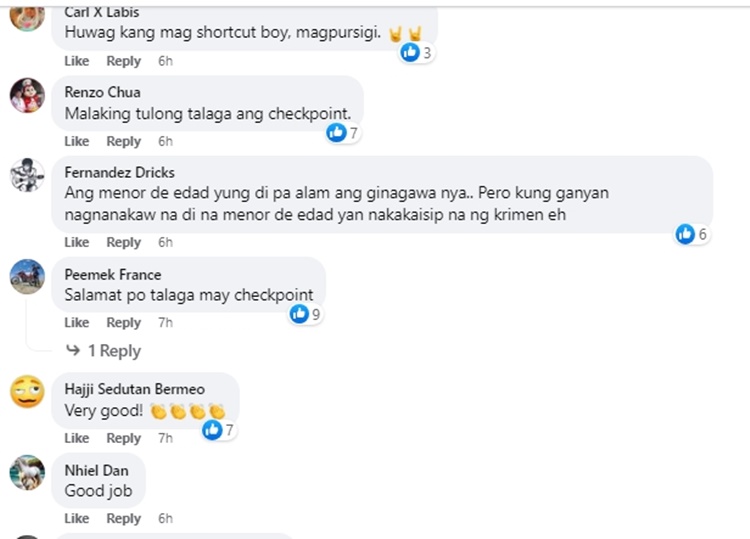750x539 pixels.
Task: View the 9 reactions on Peemek France's comment
Action: [305, 314]
